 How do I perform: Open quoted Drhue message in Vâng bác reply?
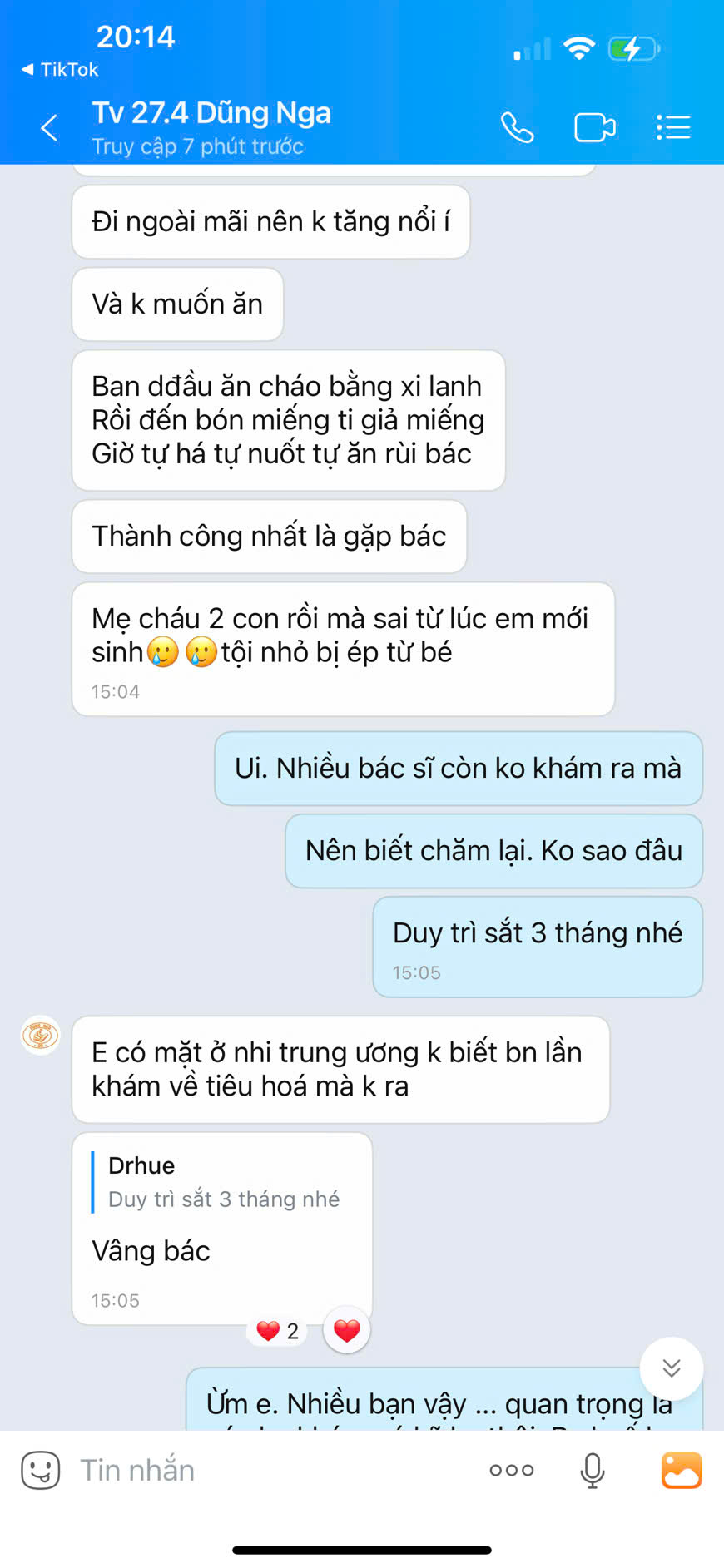(223, 1182)
